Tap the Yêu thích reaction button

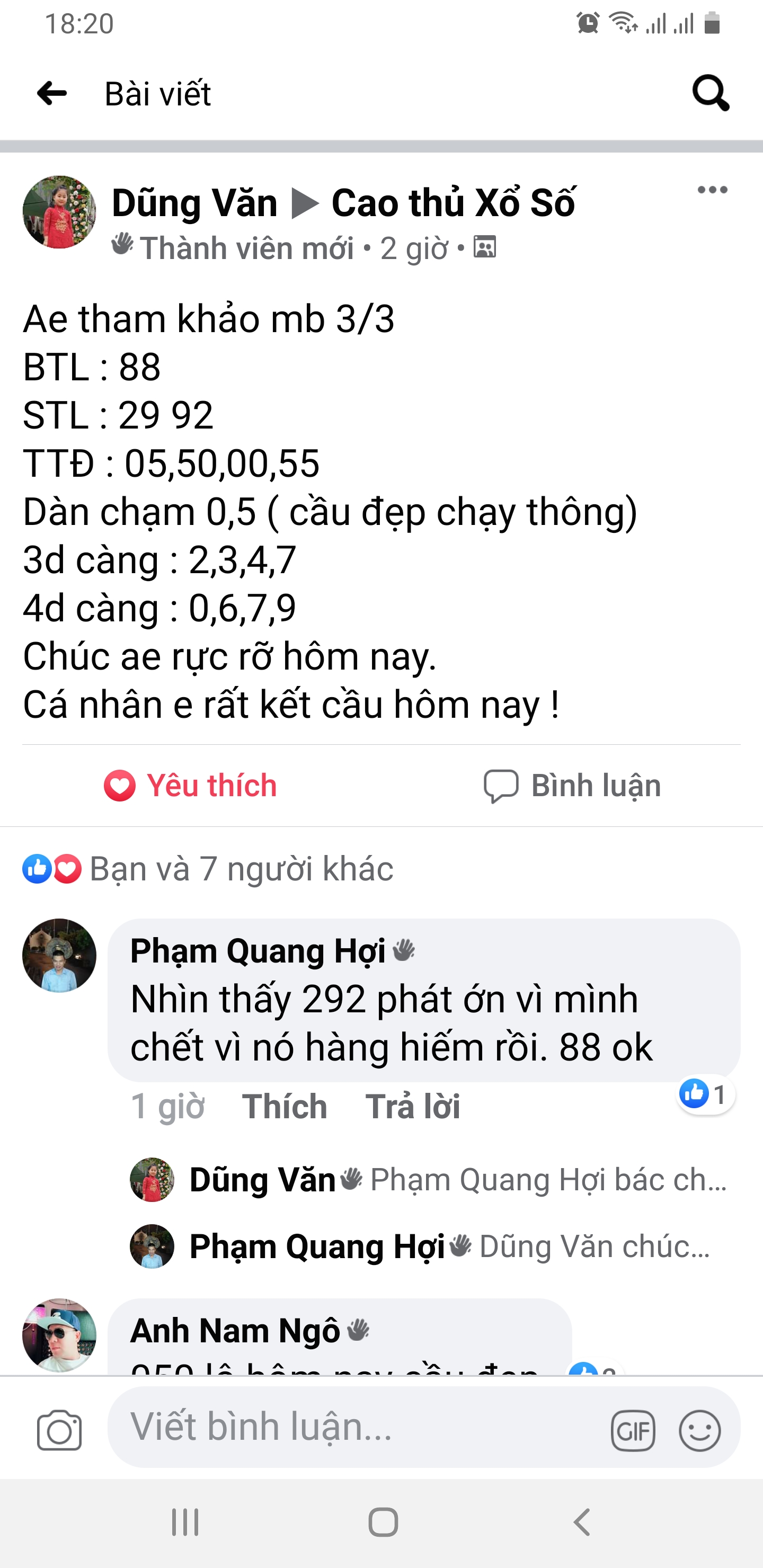pos(191,785)
